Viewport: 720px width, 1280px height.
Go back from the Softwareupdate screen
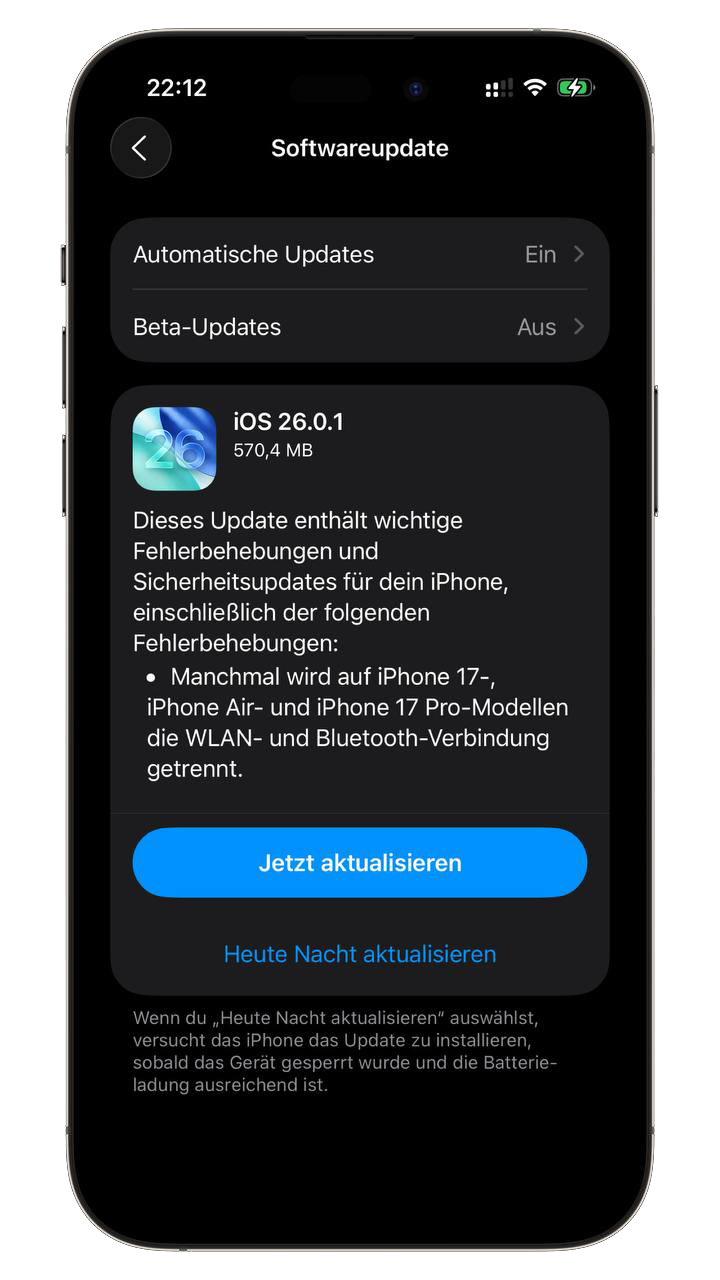pos(140,148)
